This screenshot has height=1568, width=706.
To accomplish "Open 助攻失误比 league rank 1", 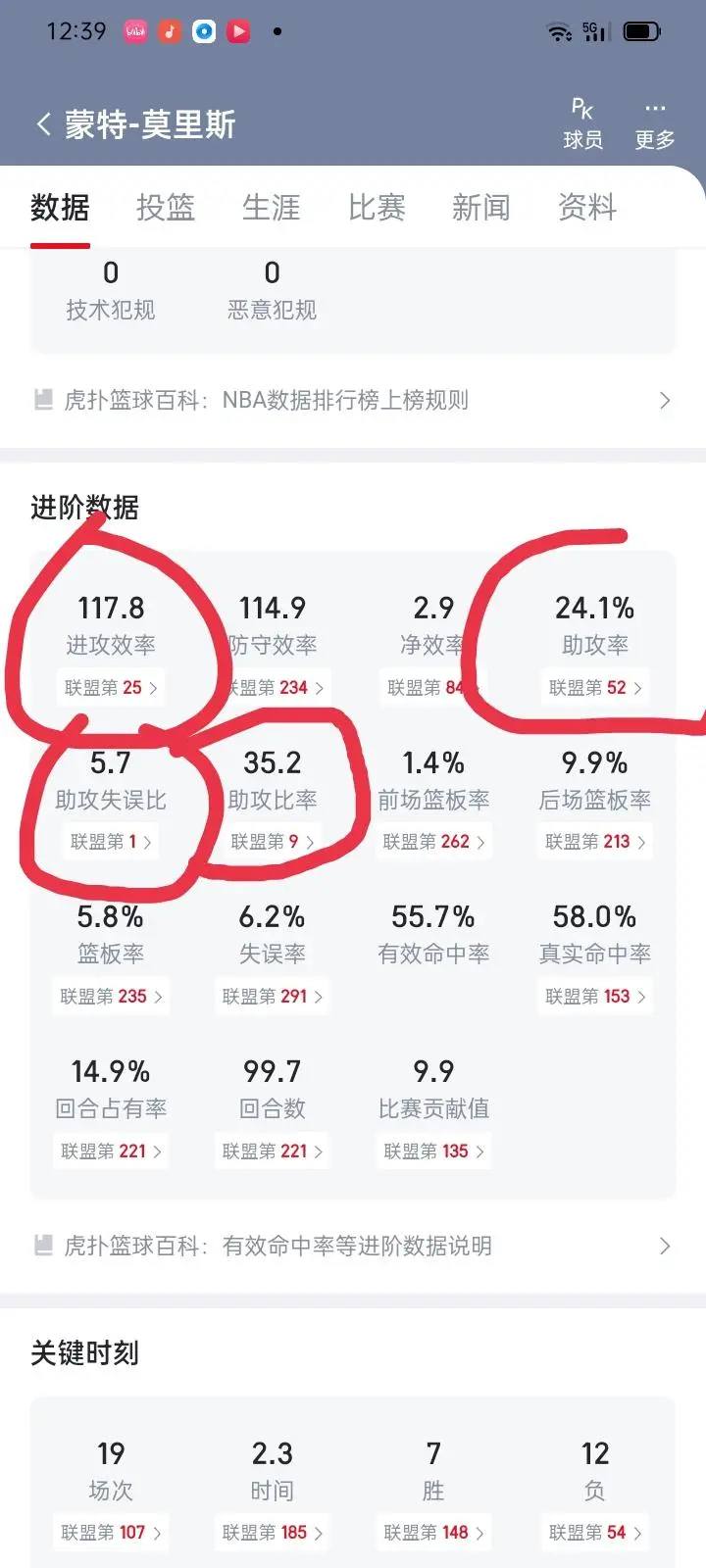I will (111, 842).
